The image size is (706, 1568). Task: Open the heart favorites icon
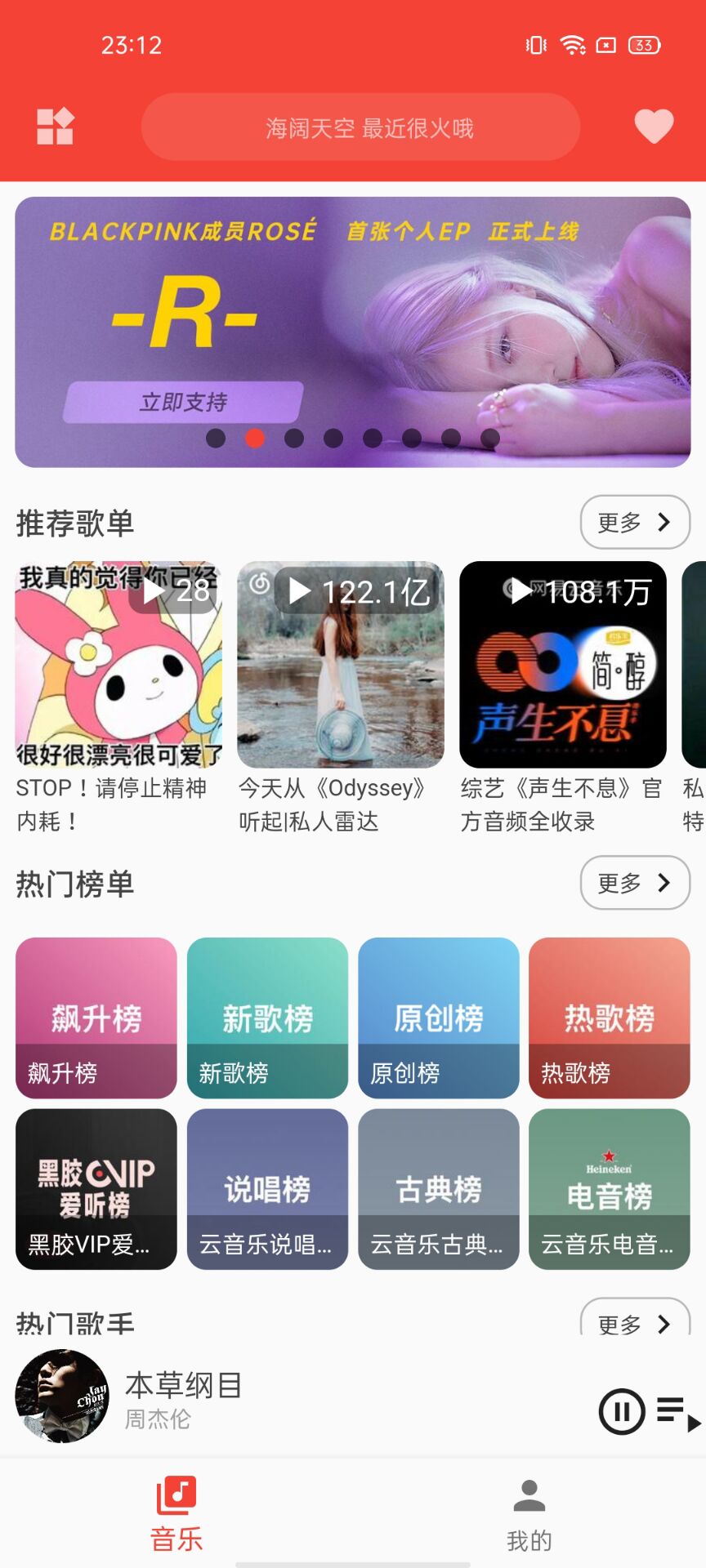tap(654, 127)
